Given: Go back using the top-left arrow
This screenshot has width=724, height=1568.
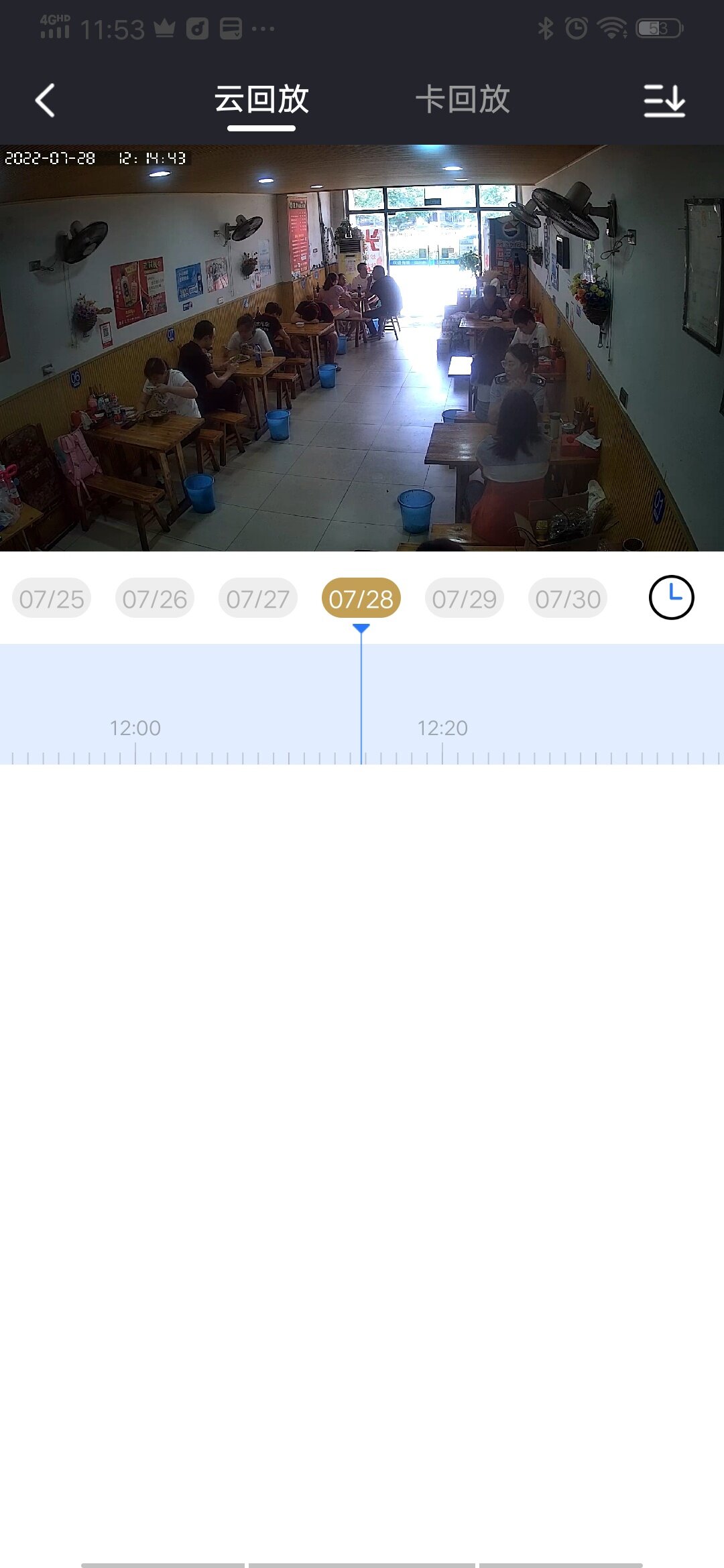Looking at the screenshot, I should tap(45, 101).
